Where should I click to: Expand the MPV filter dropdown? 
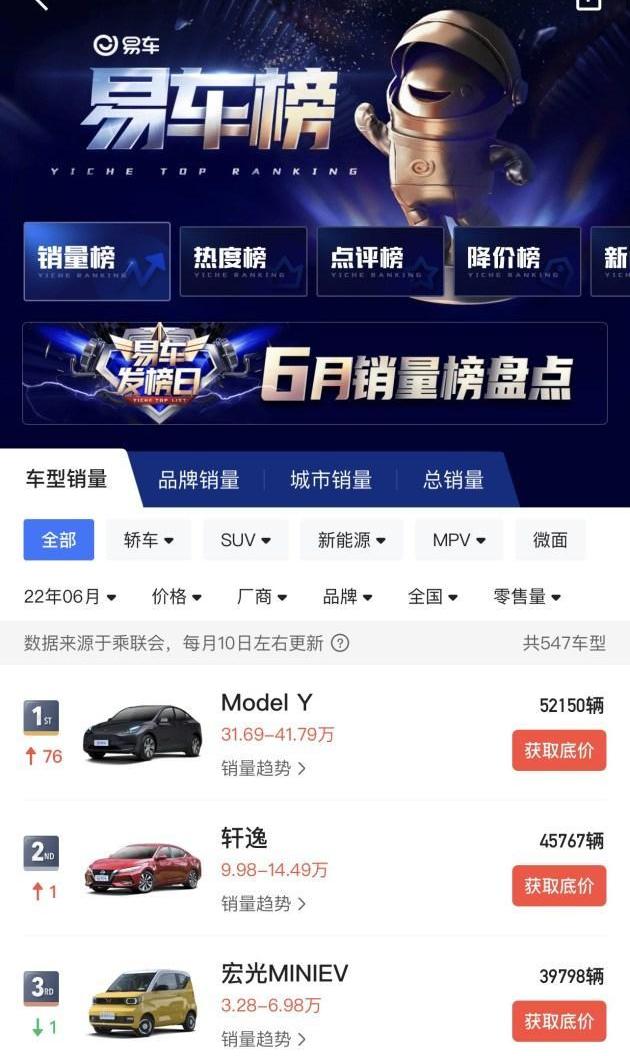(x=460, y=540)
